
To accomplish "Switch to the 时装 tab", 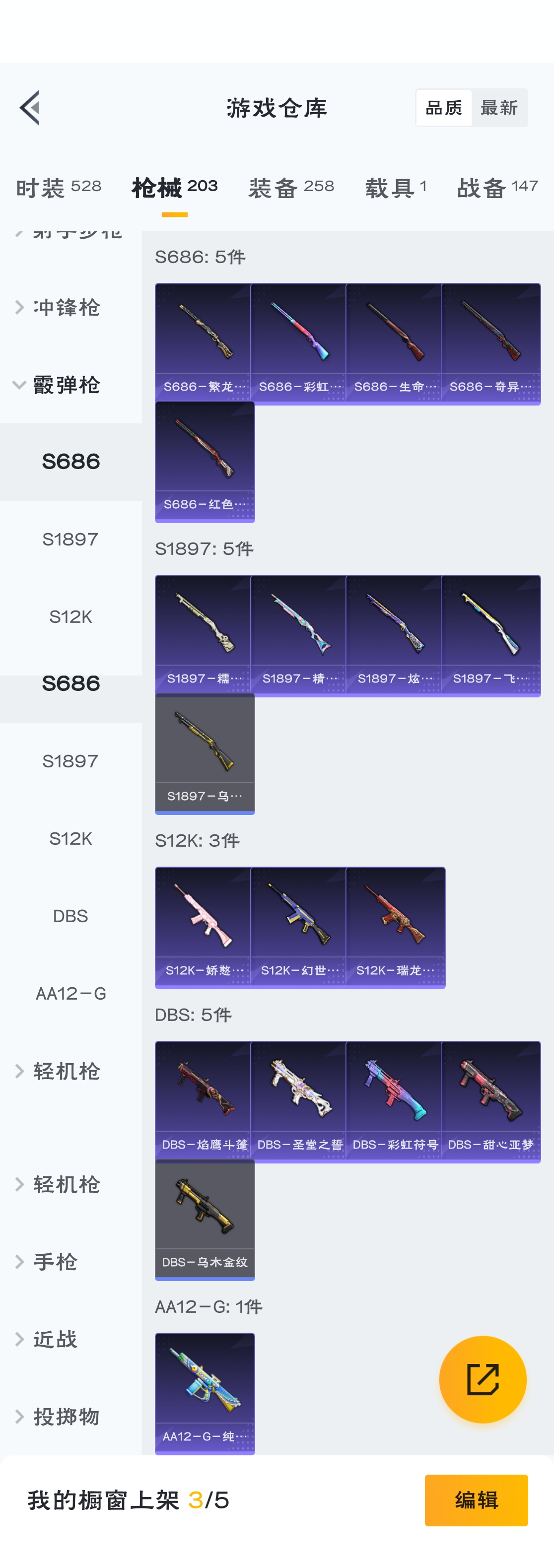I will point(59,188).
